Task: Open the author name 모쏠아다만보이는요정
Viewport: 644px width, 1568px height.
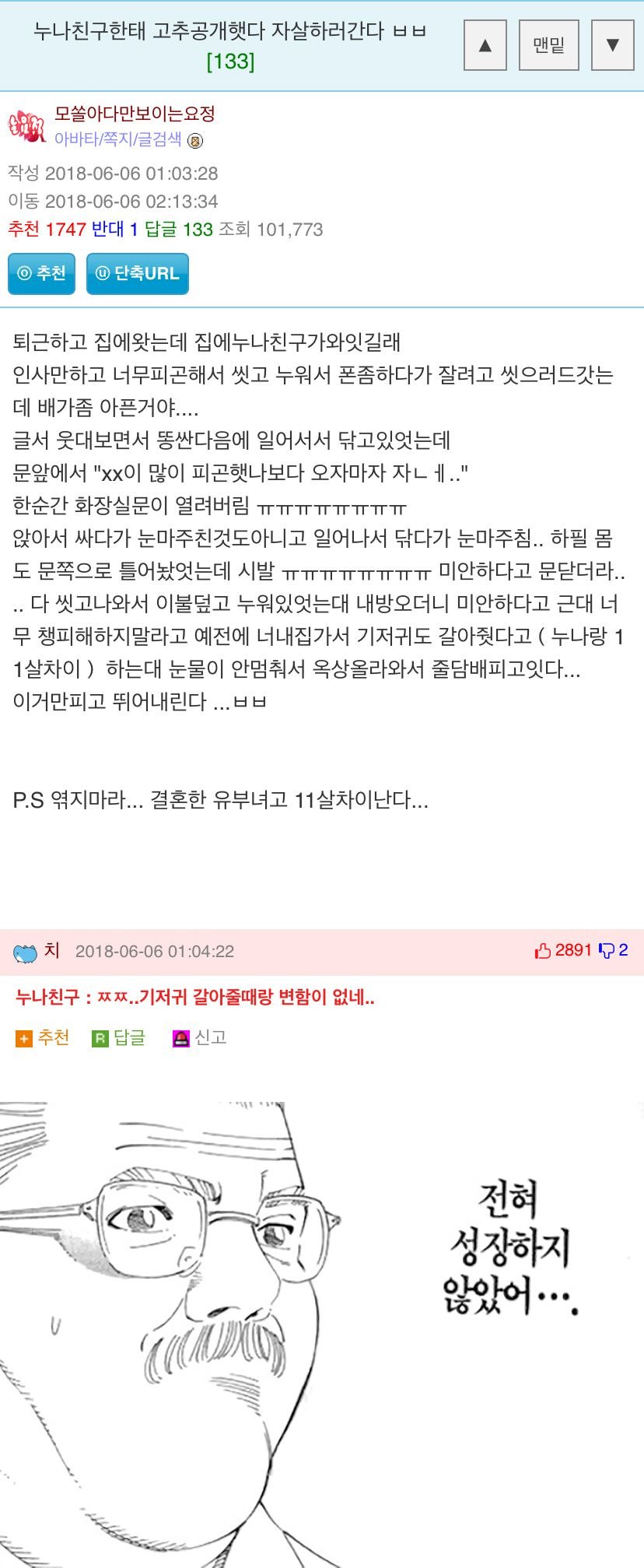Action: [134, 114]
